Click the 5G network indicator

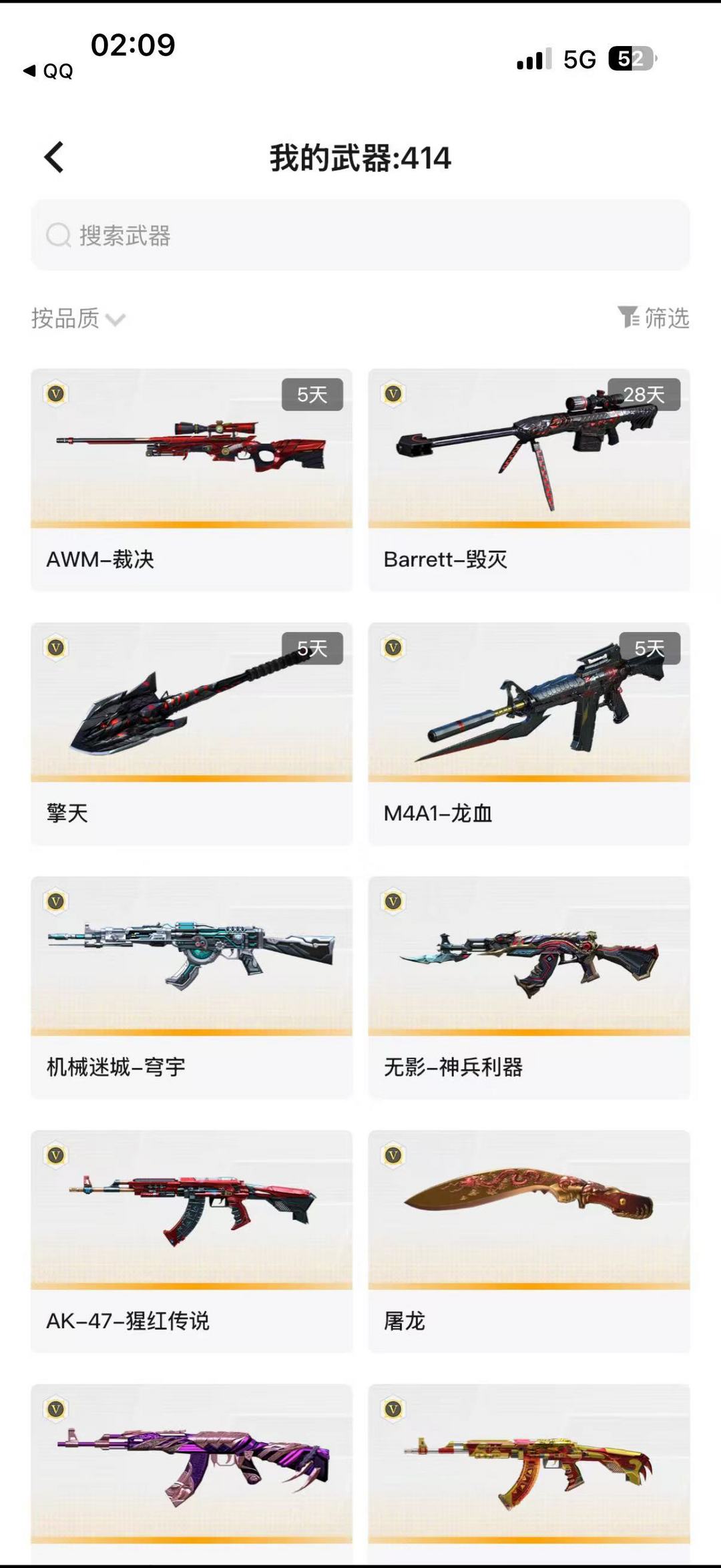pyautogui.click(x=579, y=60)
